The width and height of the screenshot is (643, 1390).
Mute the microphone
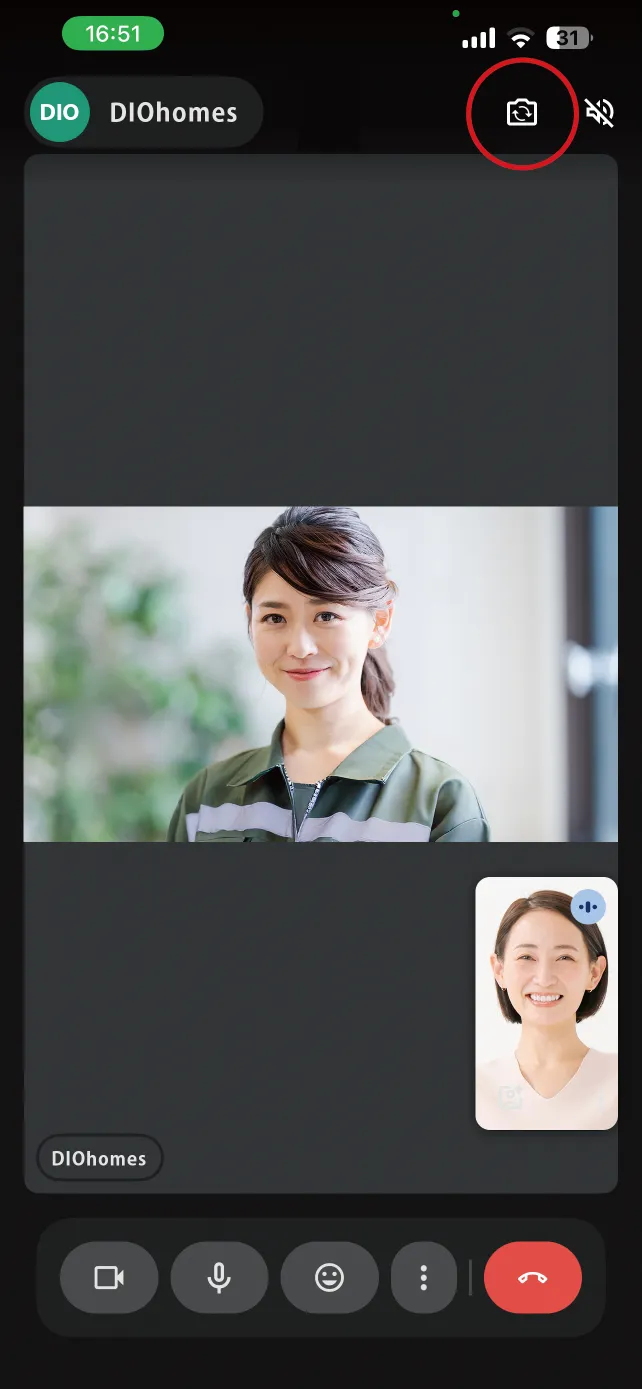pos(219,1277)
